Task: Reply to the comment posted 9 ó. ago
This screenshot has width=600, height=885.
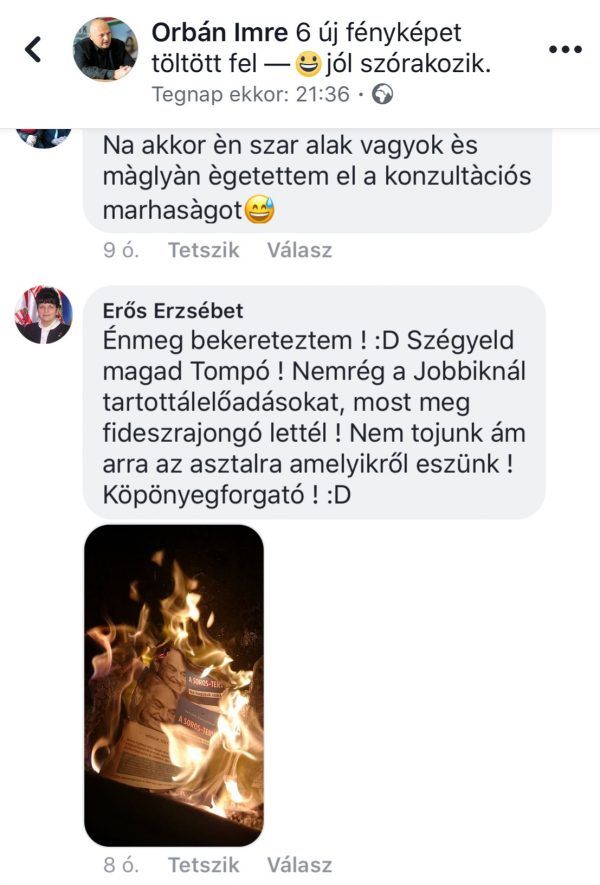Action: pyautogui.click(x=299, y=250)
